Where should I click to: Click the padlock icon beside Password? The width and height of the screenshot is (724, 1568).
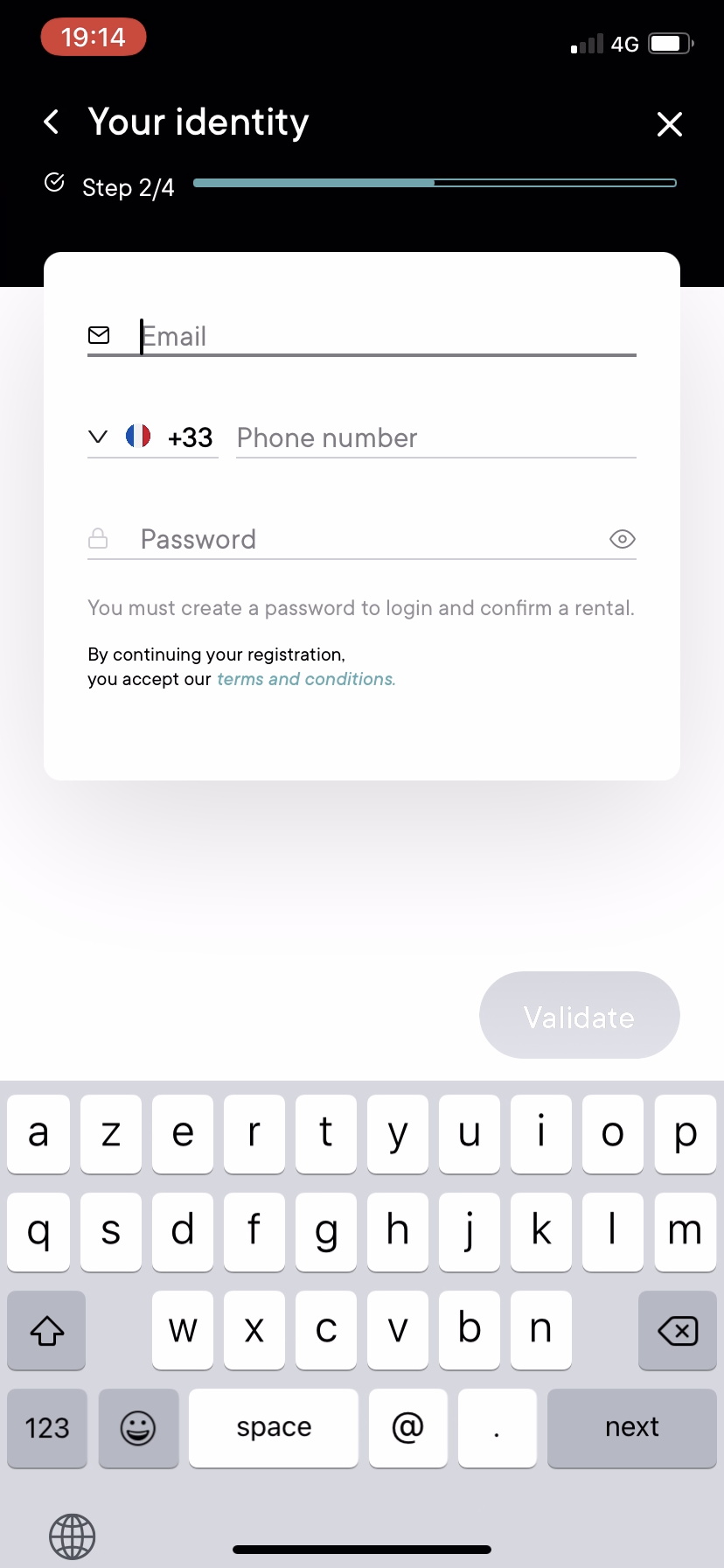pyautogui.click(x=99, y=538)
